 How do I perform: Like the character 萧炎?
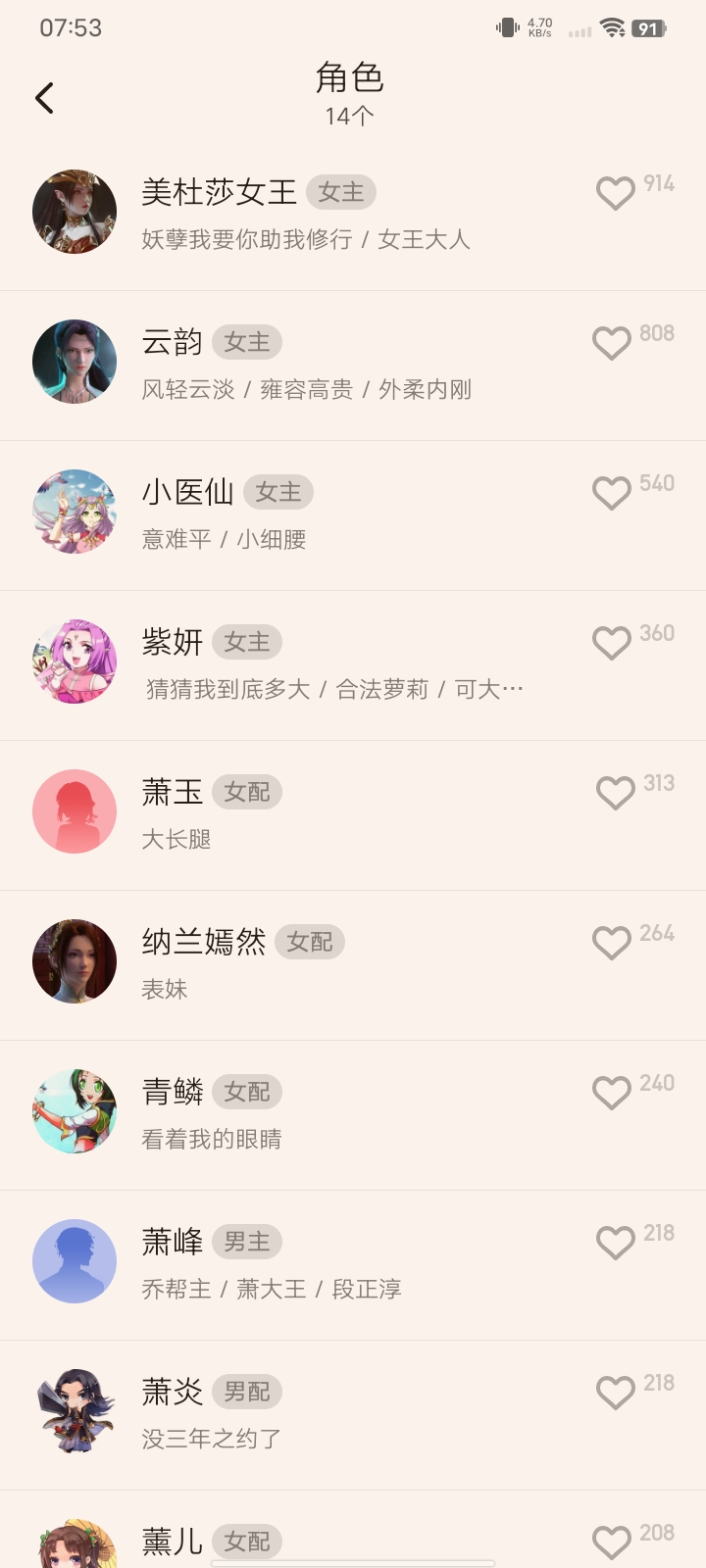616,1393
